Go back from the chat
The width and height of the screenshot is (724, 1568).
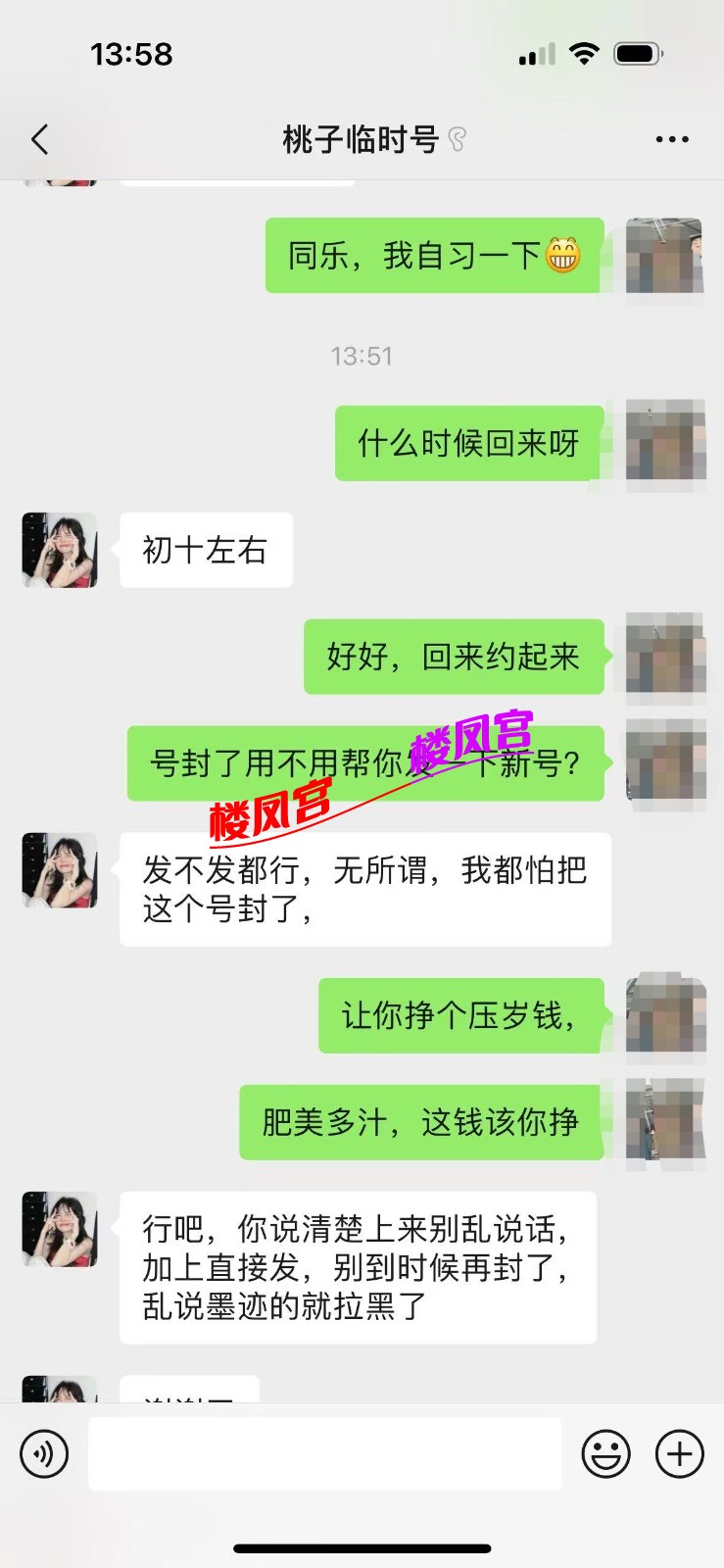point(40,140)
